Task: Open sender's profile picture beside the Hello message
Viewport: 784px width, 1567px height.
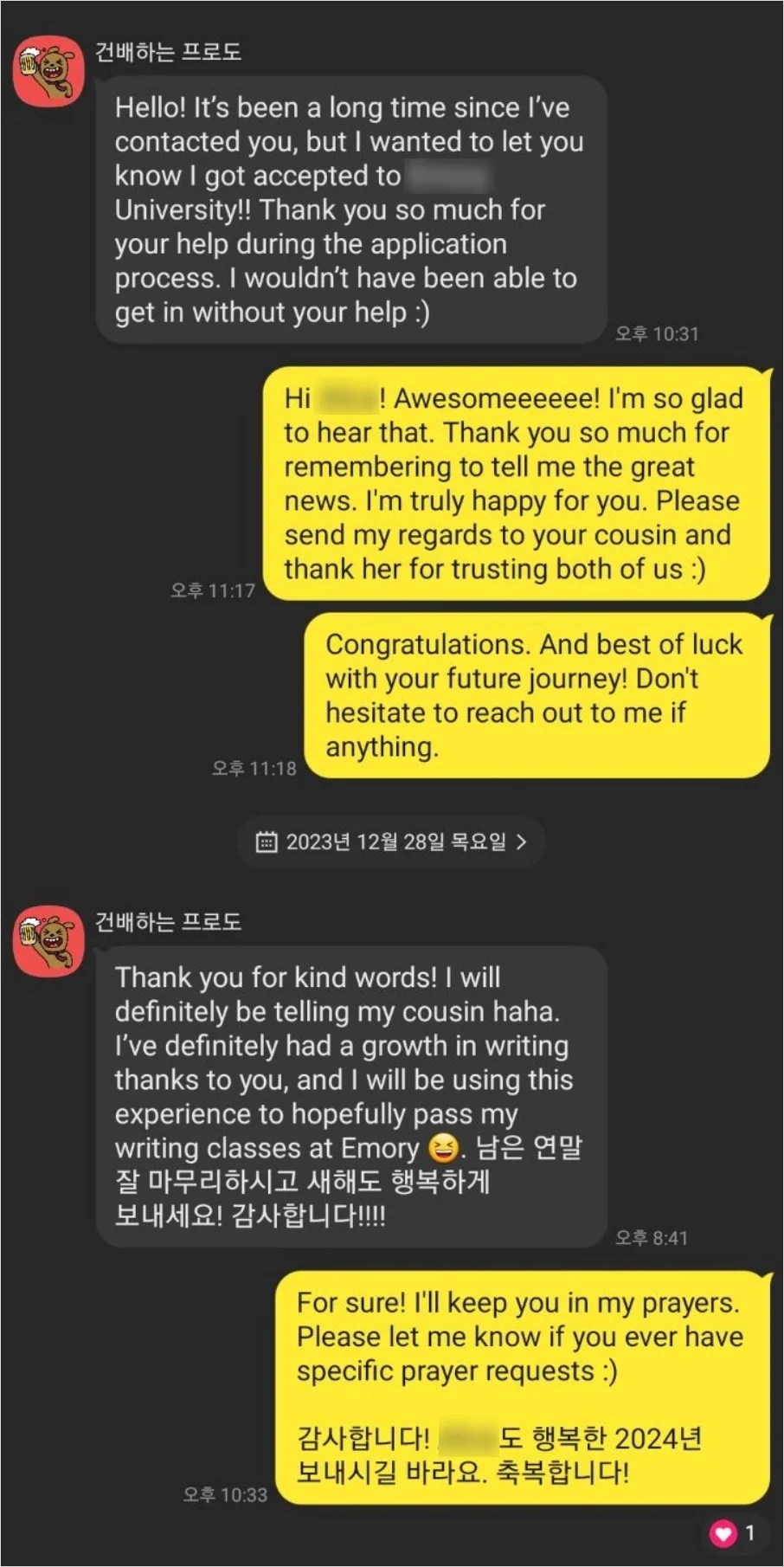Action: click(48, 71)
